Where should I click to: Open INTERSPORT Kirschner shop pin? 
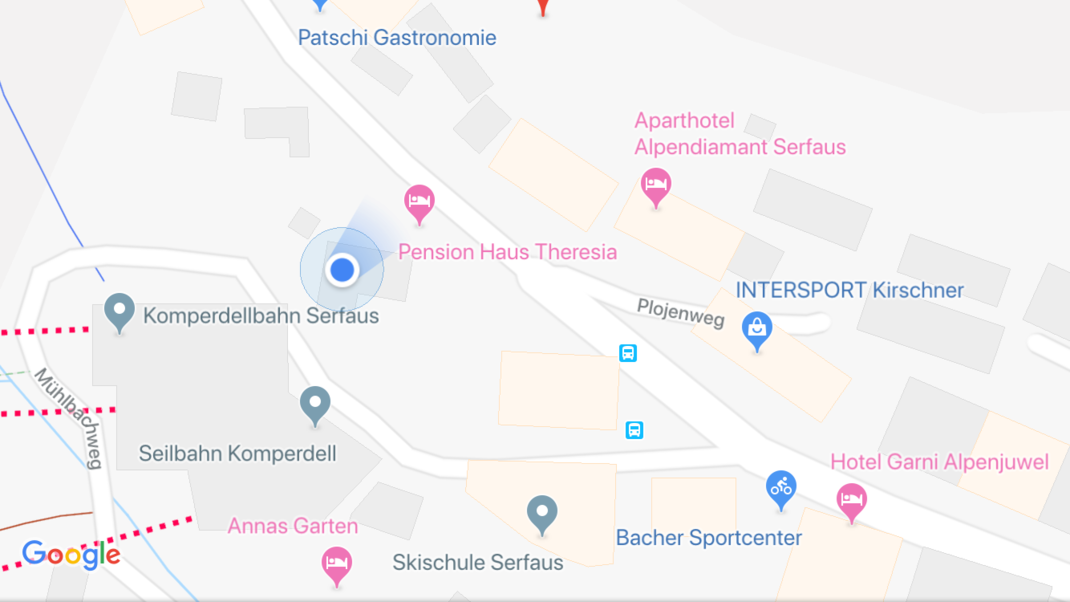click(757, 329)
